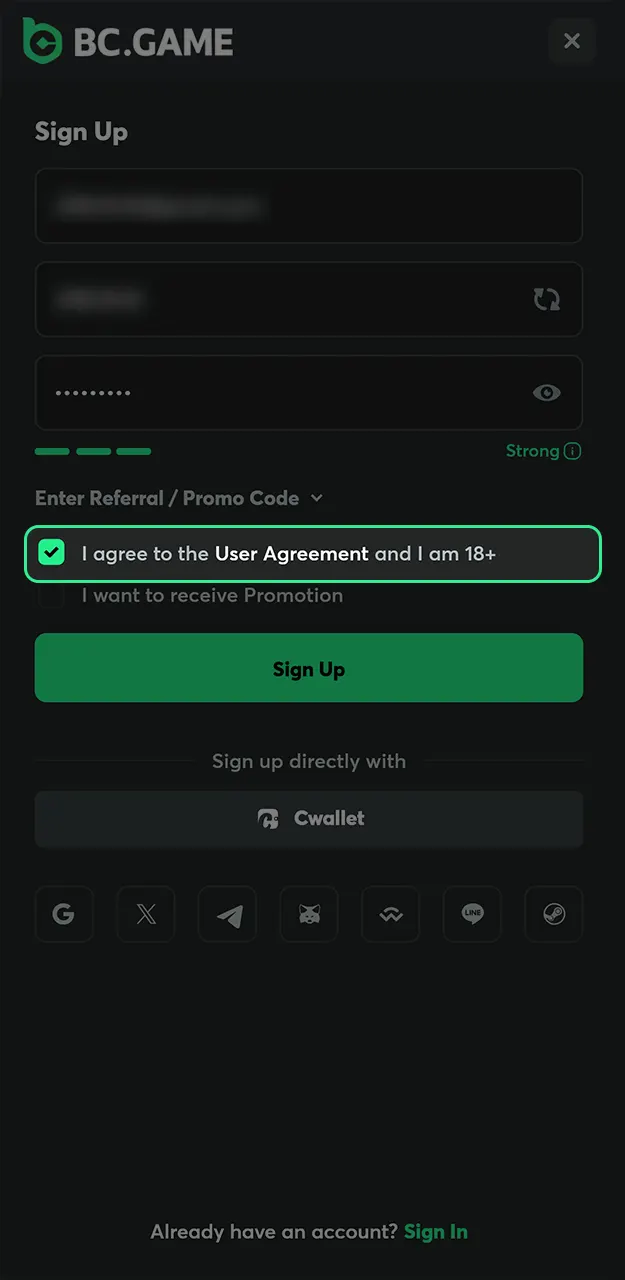Sign up with X account

coord(146,915)
